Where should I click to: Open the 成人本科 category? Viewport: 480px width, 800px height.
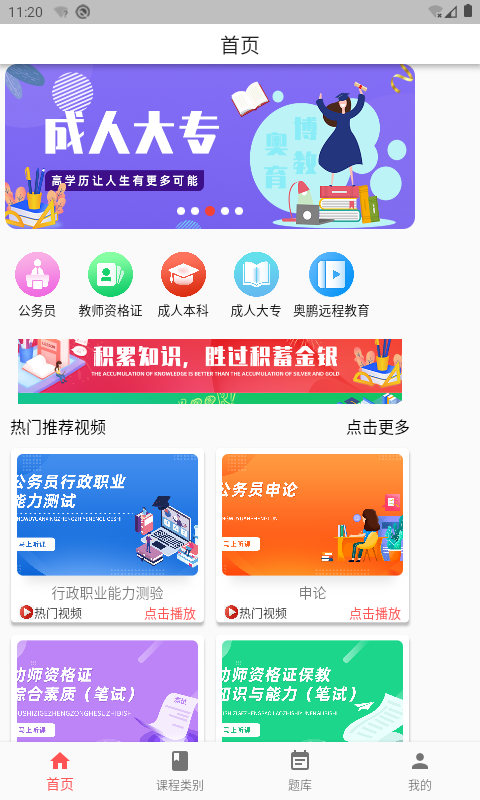pos(183,285)
